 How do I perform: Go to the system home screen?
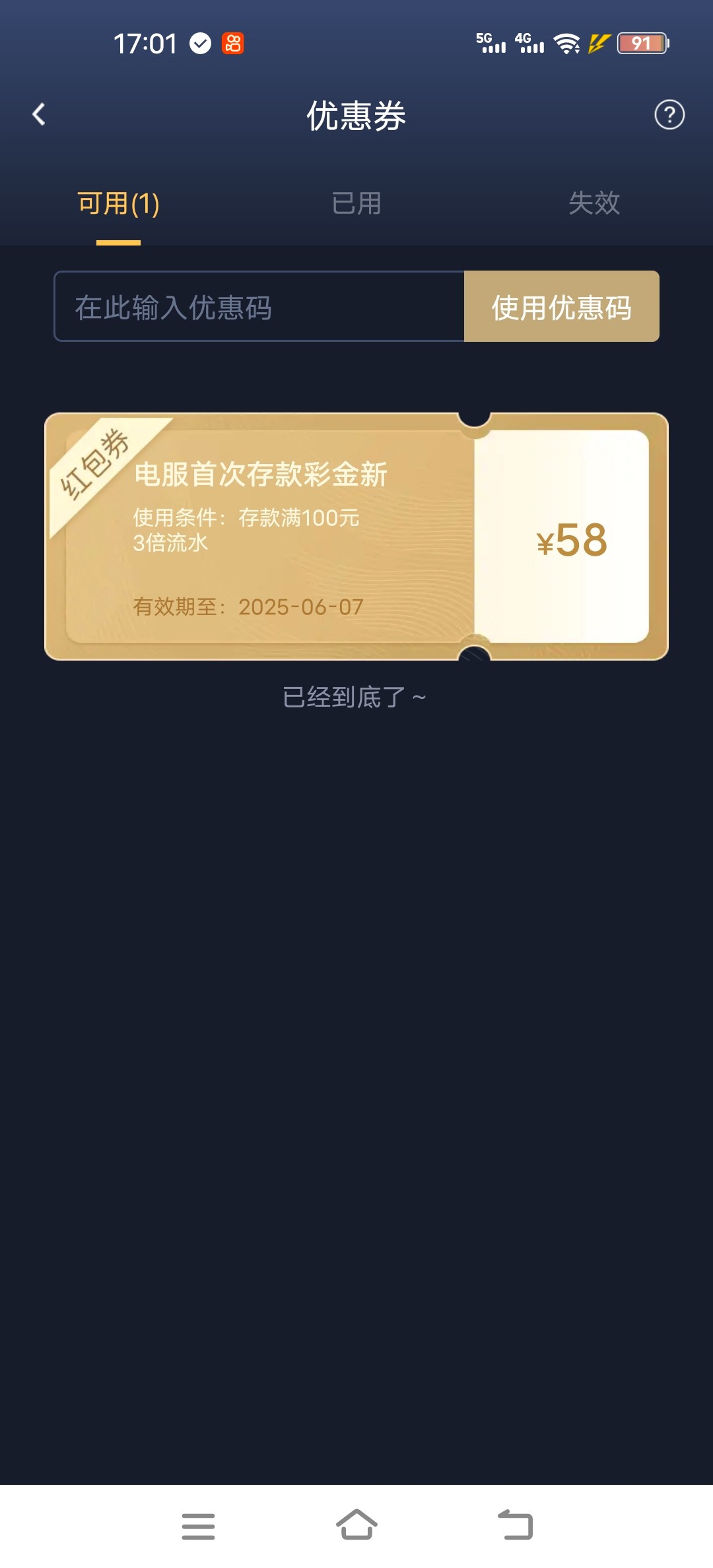(356, 1526)
